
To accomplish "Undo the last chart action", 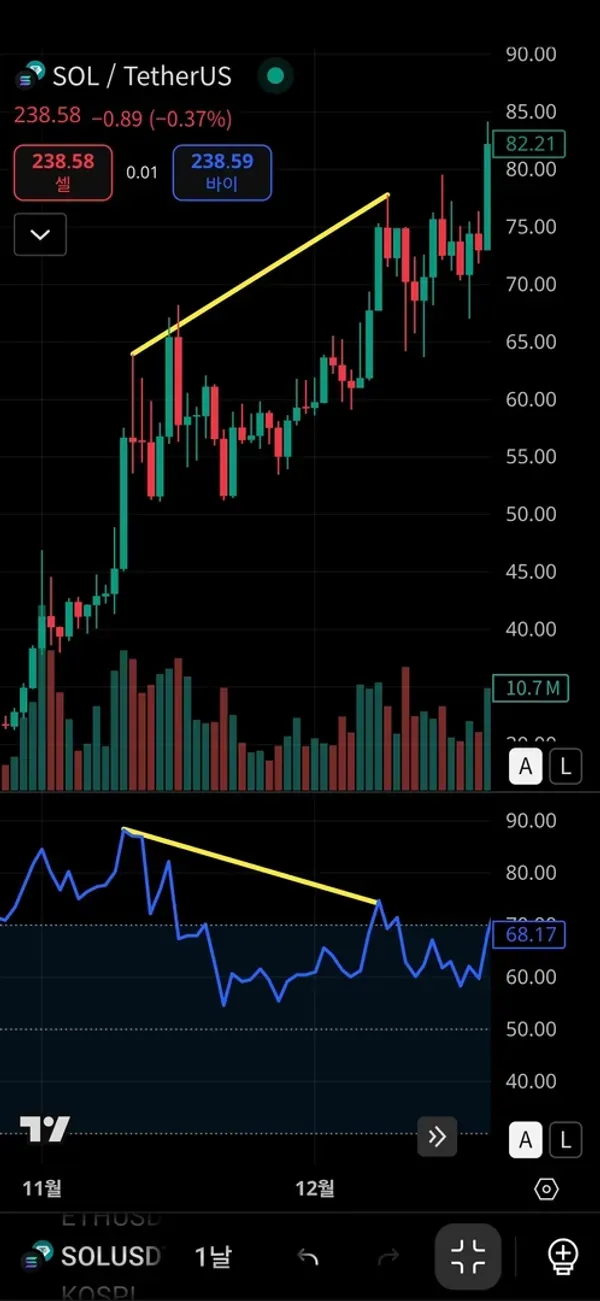I will 309,1257.
